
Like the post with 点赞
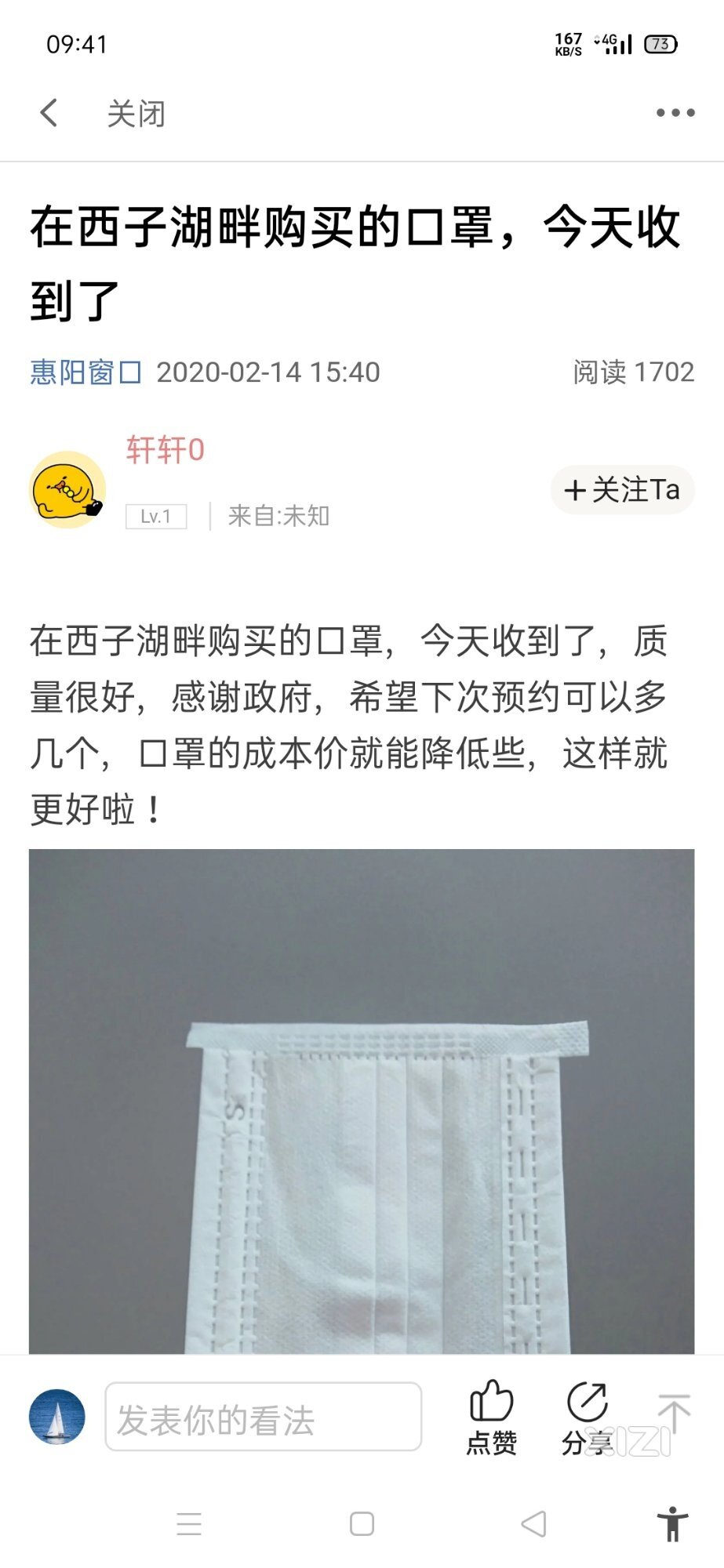pos(491,1417)
